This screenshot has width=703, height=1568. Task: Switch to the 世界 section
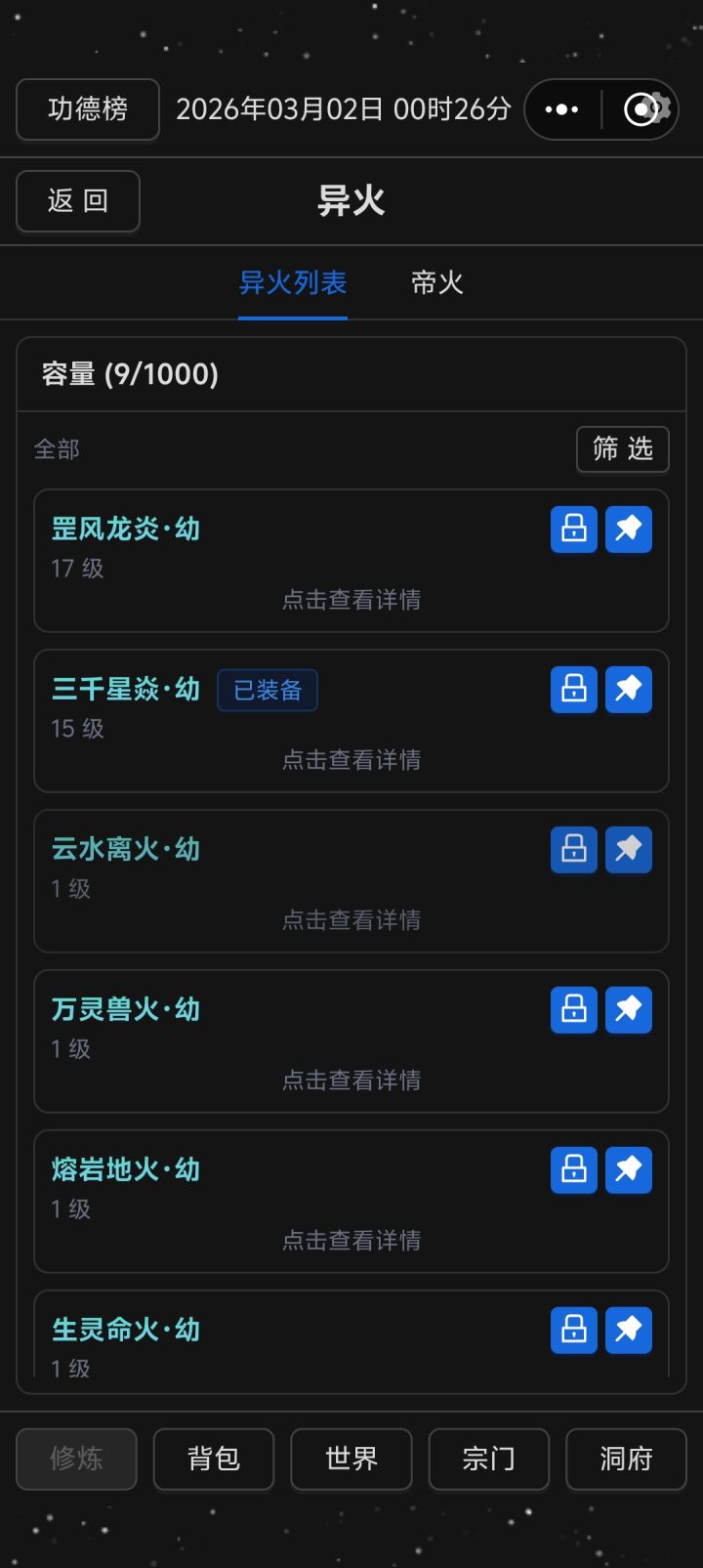(x=351, y=1460)
